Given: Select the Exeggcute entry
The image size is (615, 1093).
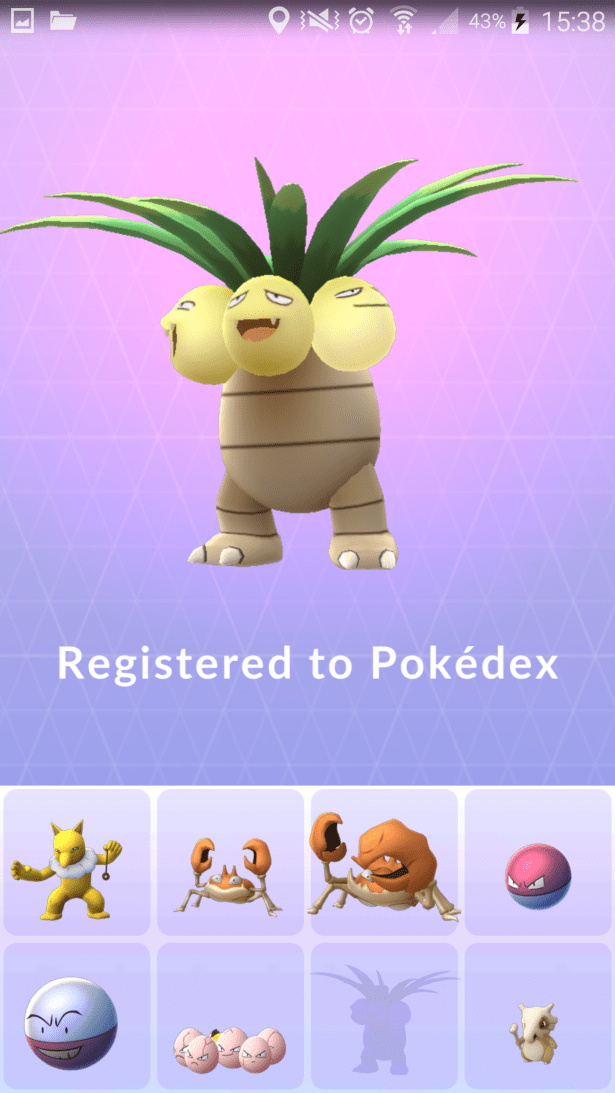Looking at the screenshot, I should click(230, 1016).
